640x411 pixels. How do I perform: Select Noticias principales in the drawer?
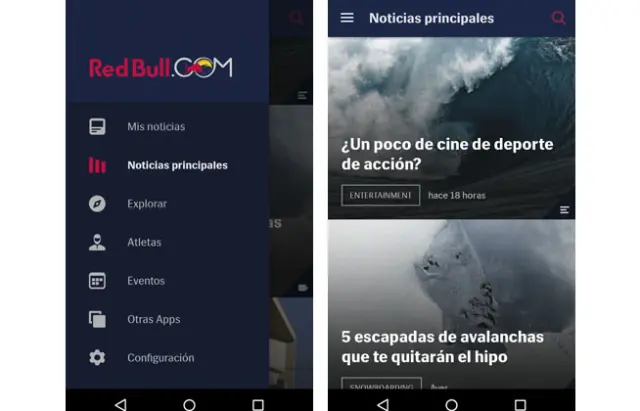click(176, 165)
